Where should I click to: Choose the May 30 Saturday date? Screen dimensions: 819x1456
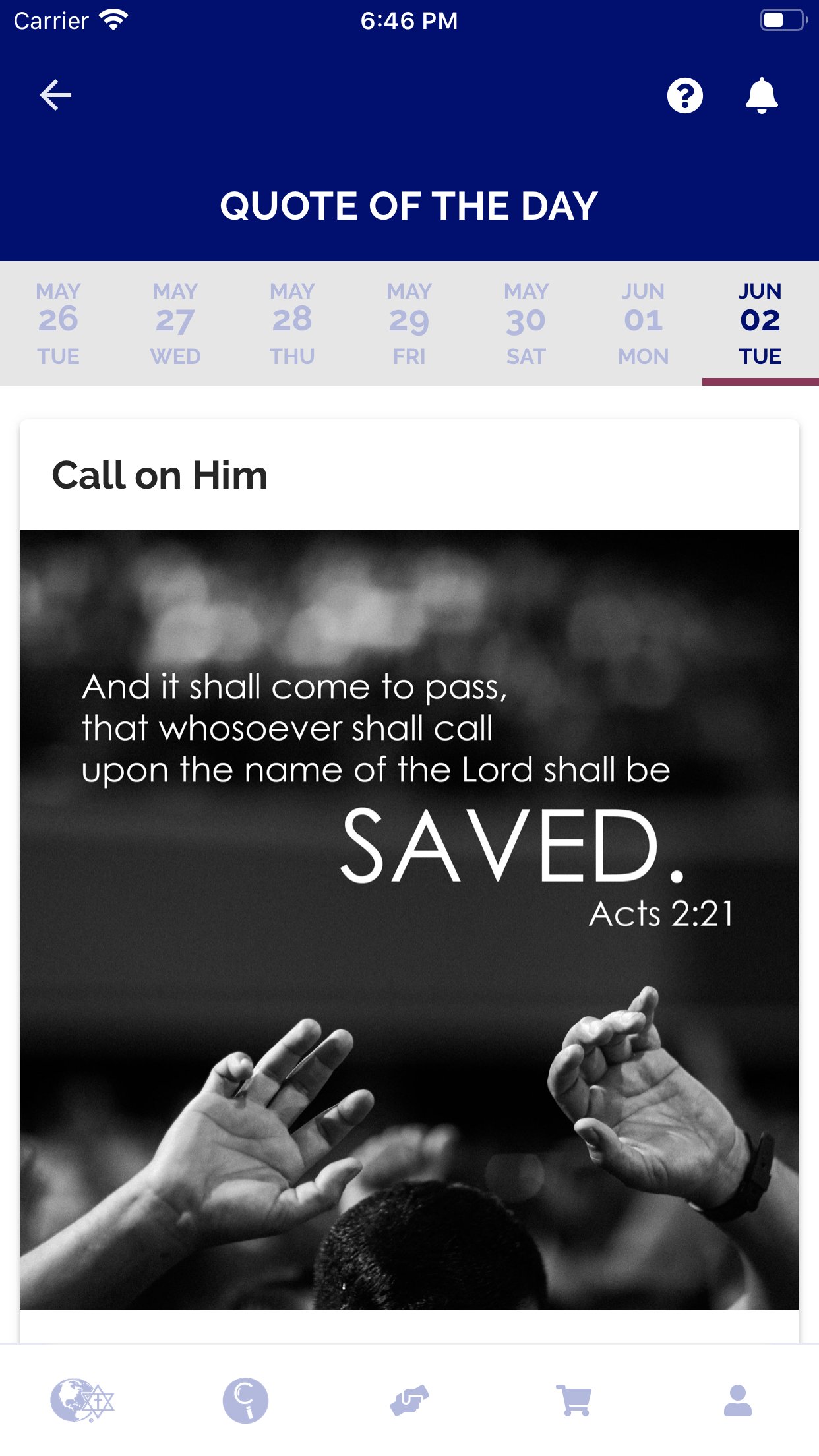(x=526, y=323)
